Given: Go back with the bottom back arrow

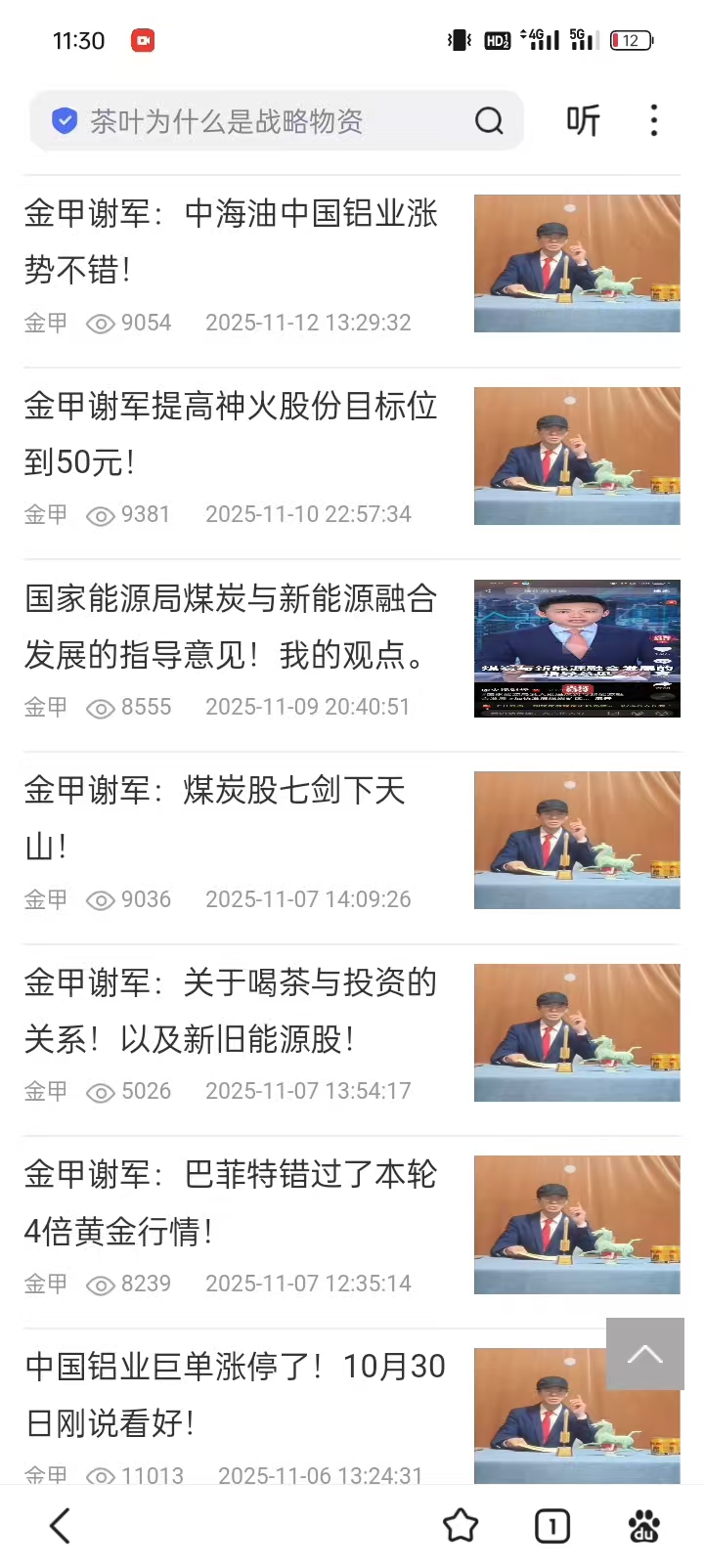Looking at the screenshot, I should [61, 1525].
